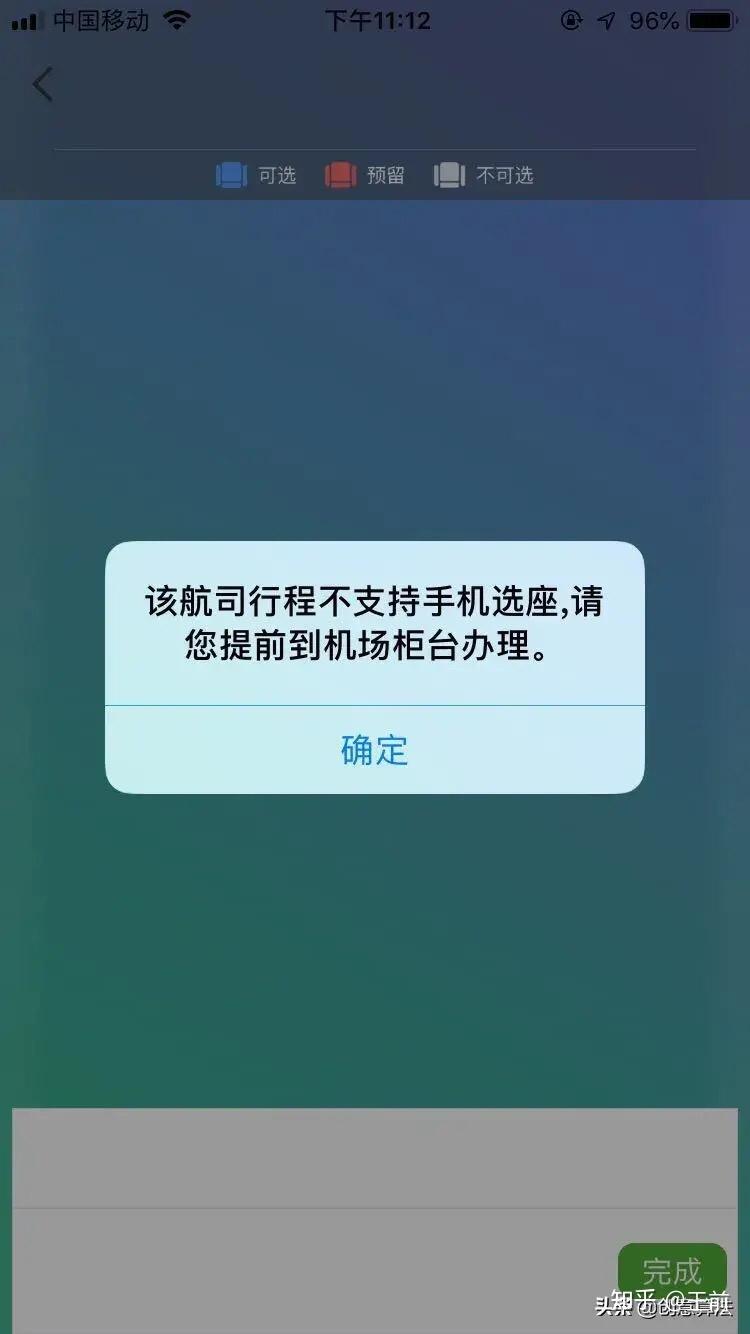This screenshot has height=1334, width=750.
Task: Tap the location arrow icon near battery
Action: [x=608, y=20]
